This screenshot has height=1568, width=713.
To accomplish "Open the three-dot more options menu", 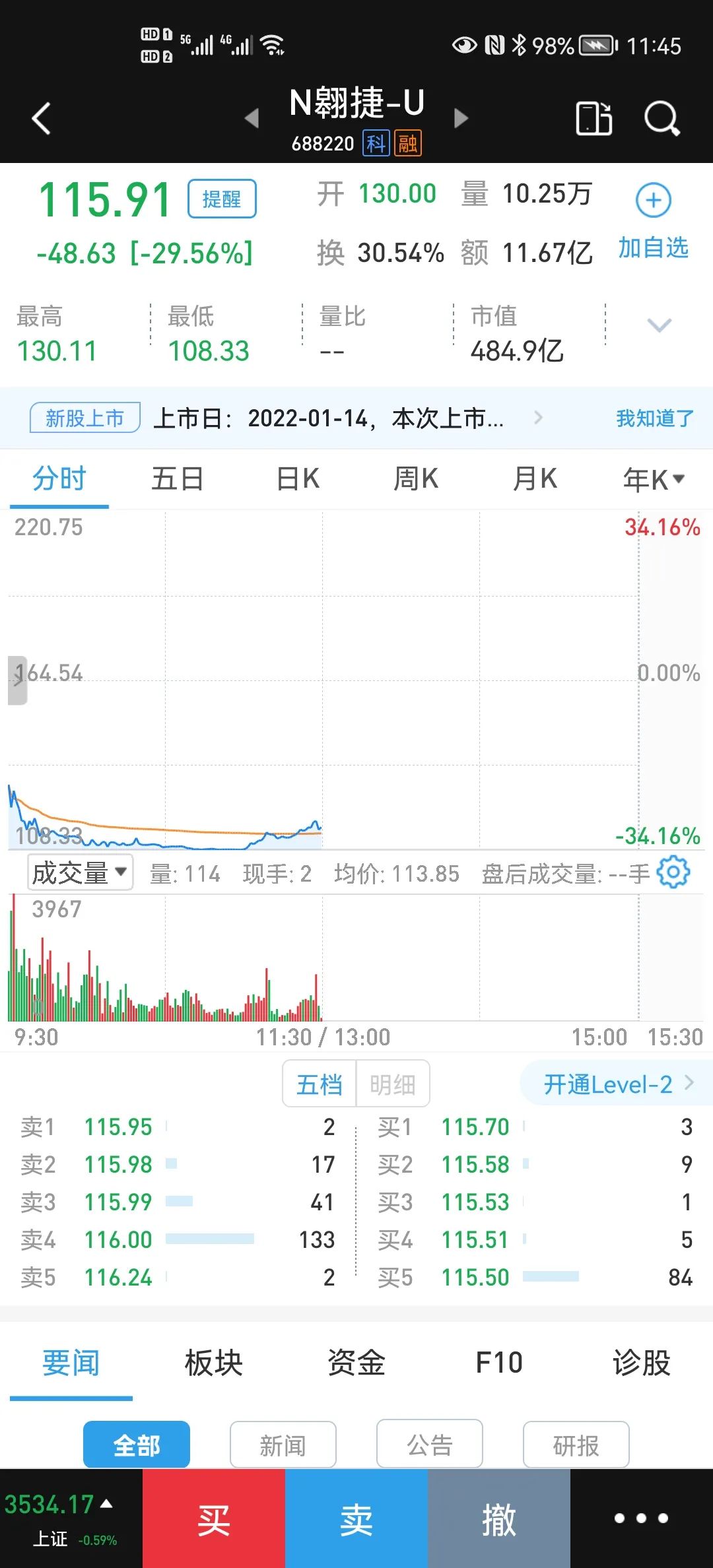I will [641, 1519].
